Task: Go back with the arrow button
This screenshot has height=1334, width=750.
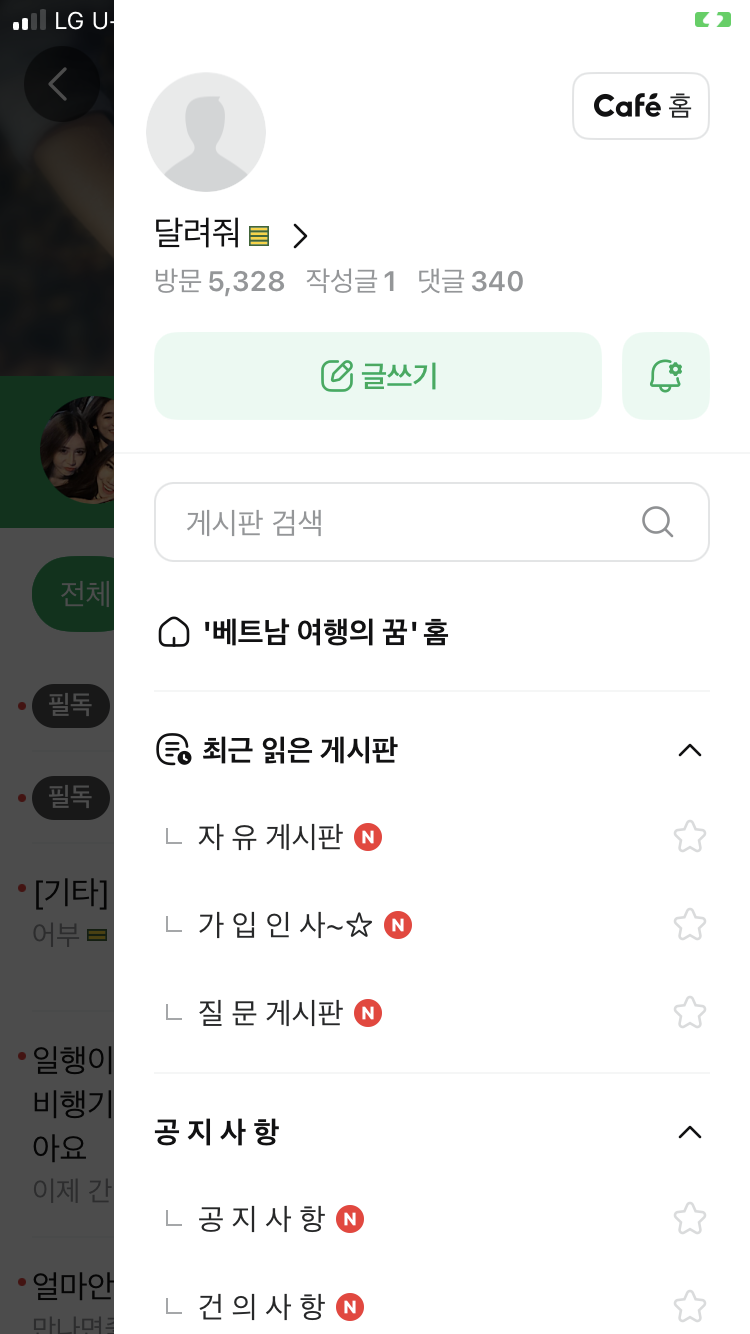Action: 60,84
